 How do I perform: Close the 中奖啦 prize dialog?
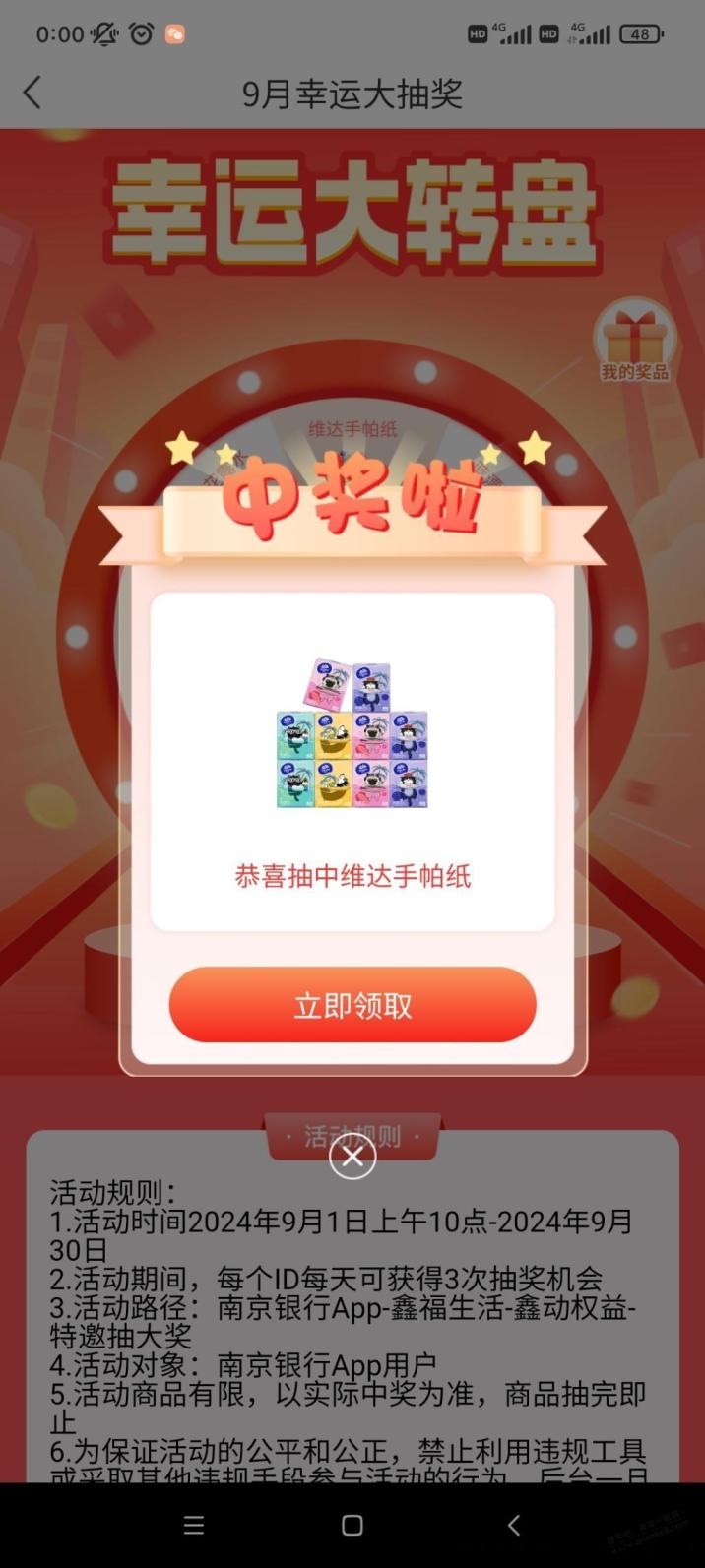[352, 1157]
